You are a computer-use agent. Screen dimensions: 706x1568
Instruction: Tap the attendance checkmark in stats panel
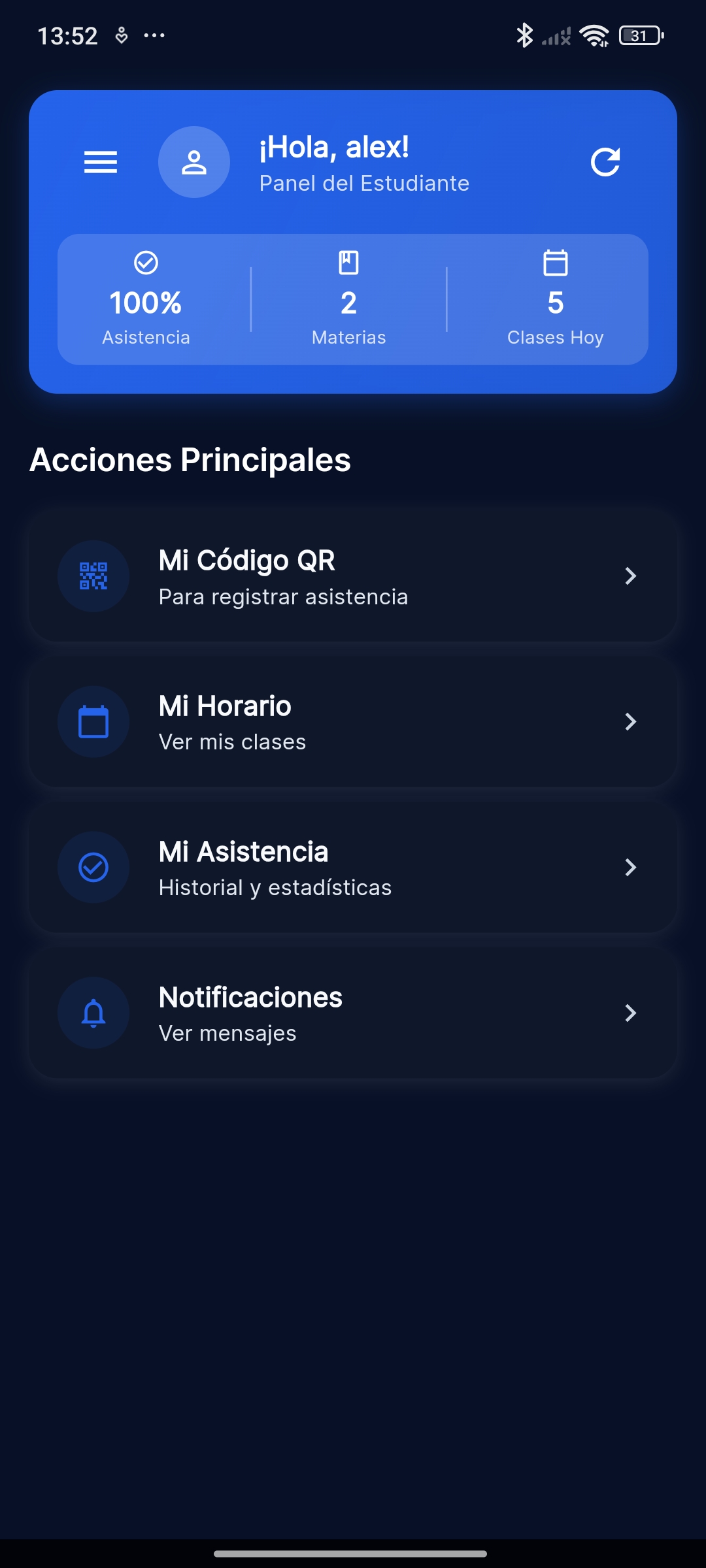tap(145, 263)
